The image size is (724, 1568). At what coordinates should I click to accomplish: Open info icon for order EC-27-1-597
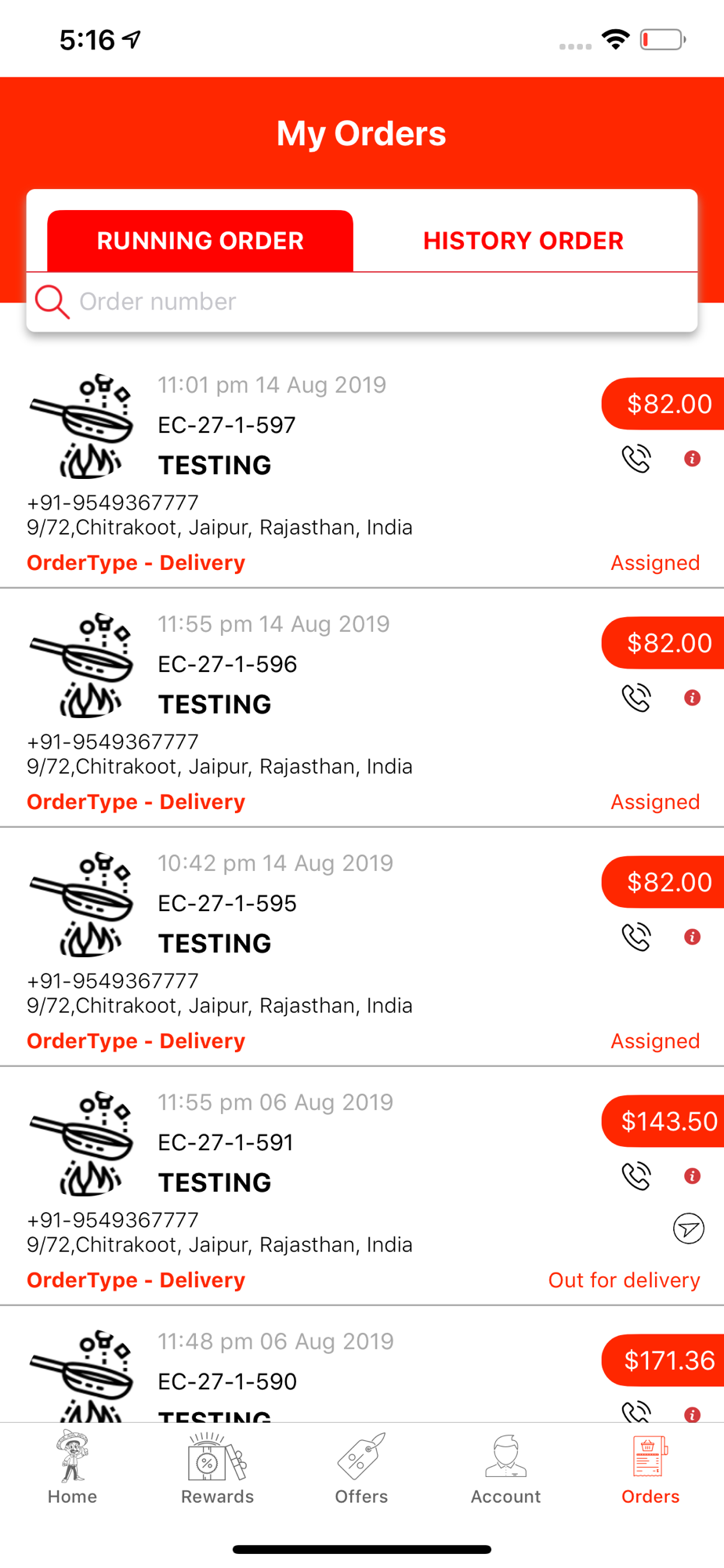692,459
